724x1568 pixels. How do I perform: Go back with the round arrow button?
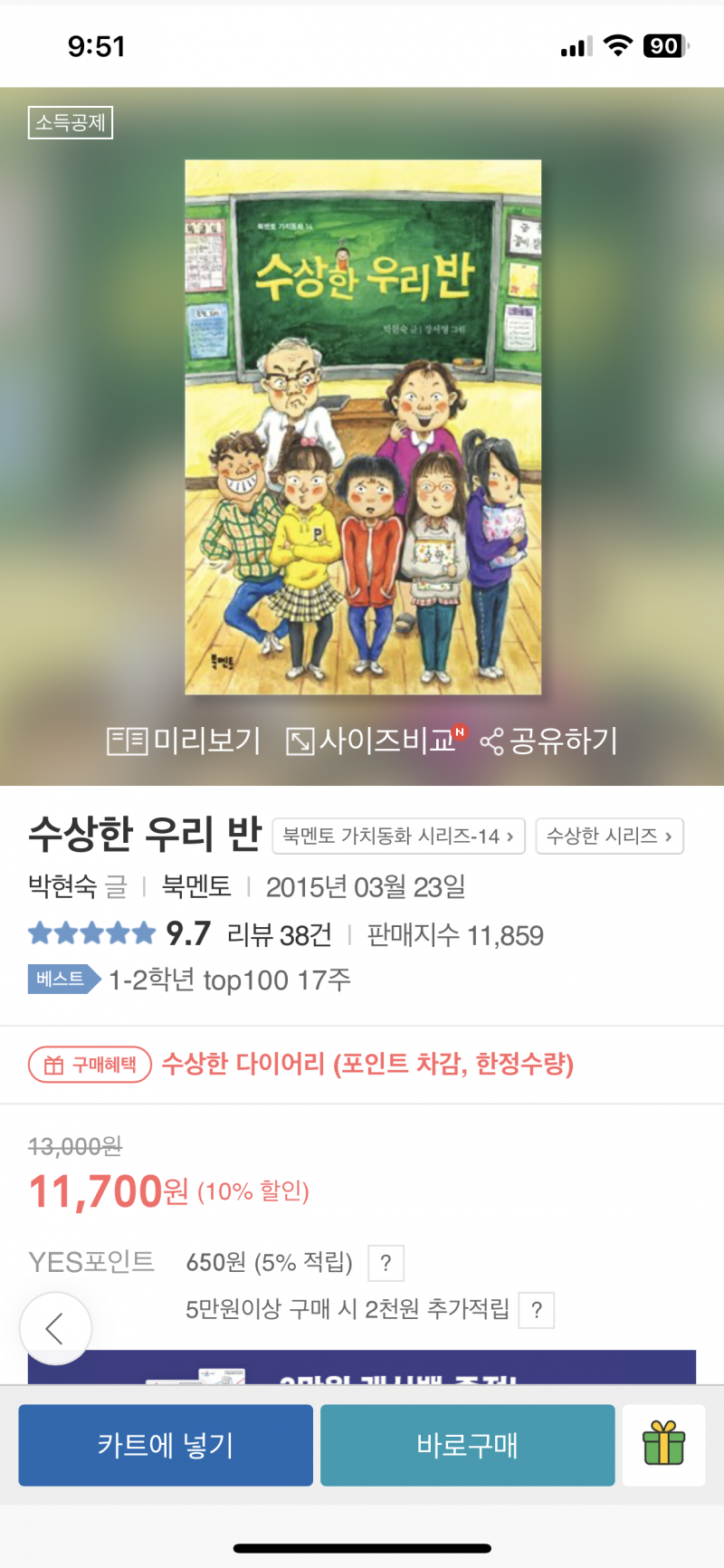[x=55, y=1328]
